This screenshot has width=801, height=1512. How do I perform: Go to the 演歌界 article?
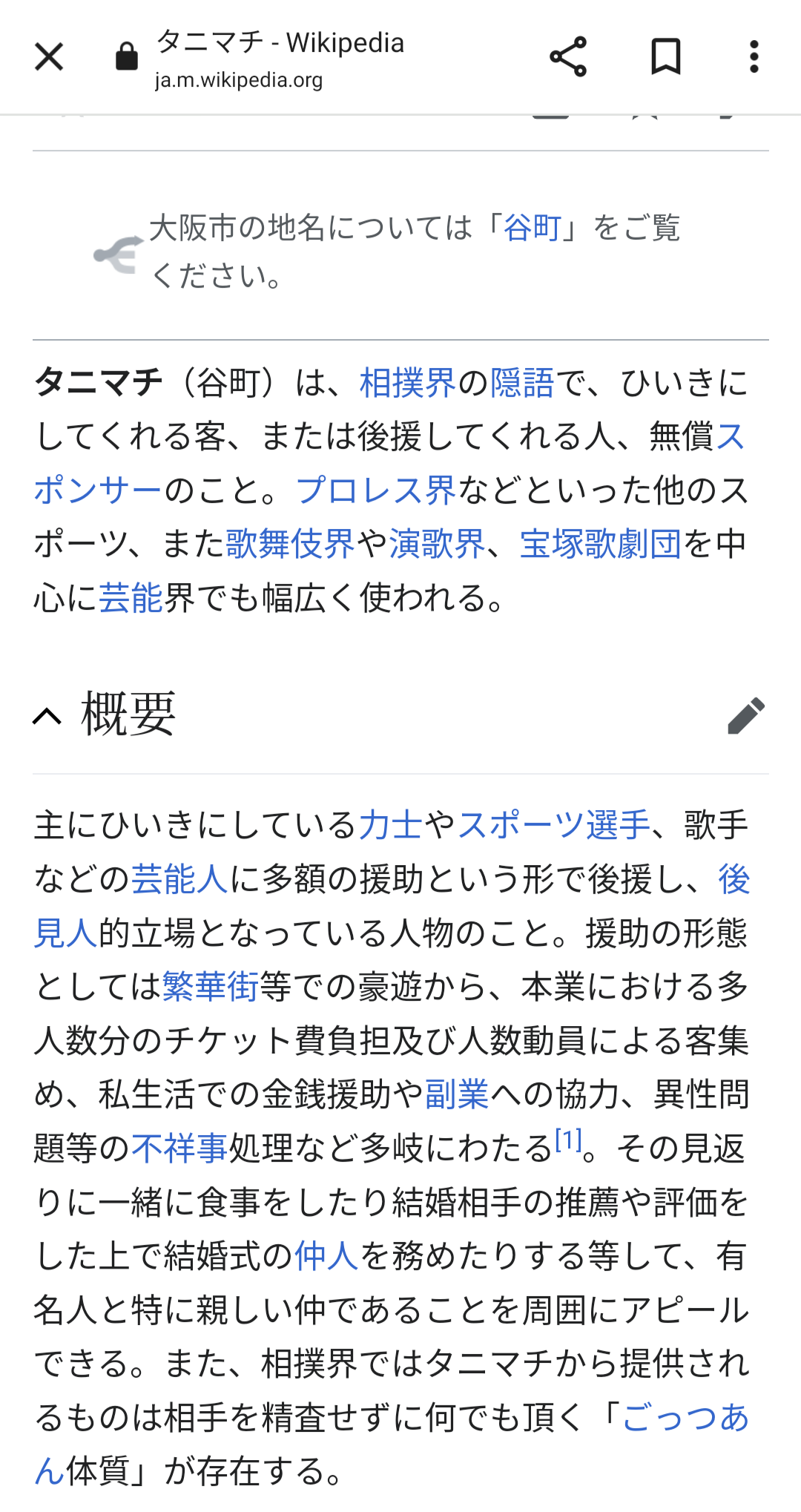click(x=437, y=544)
